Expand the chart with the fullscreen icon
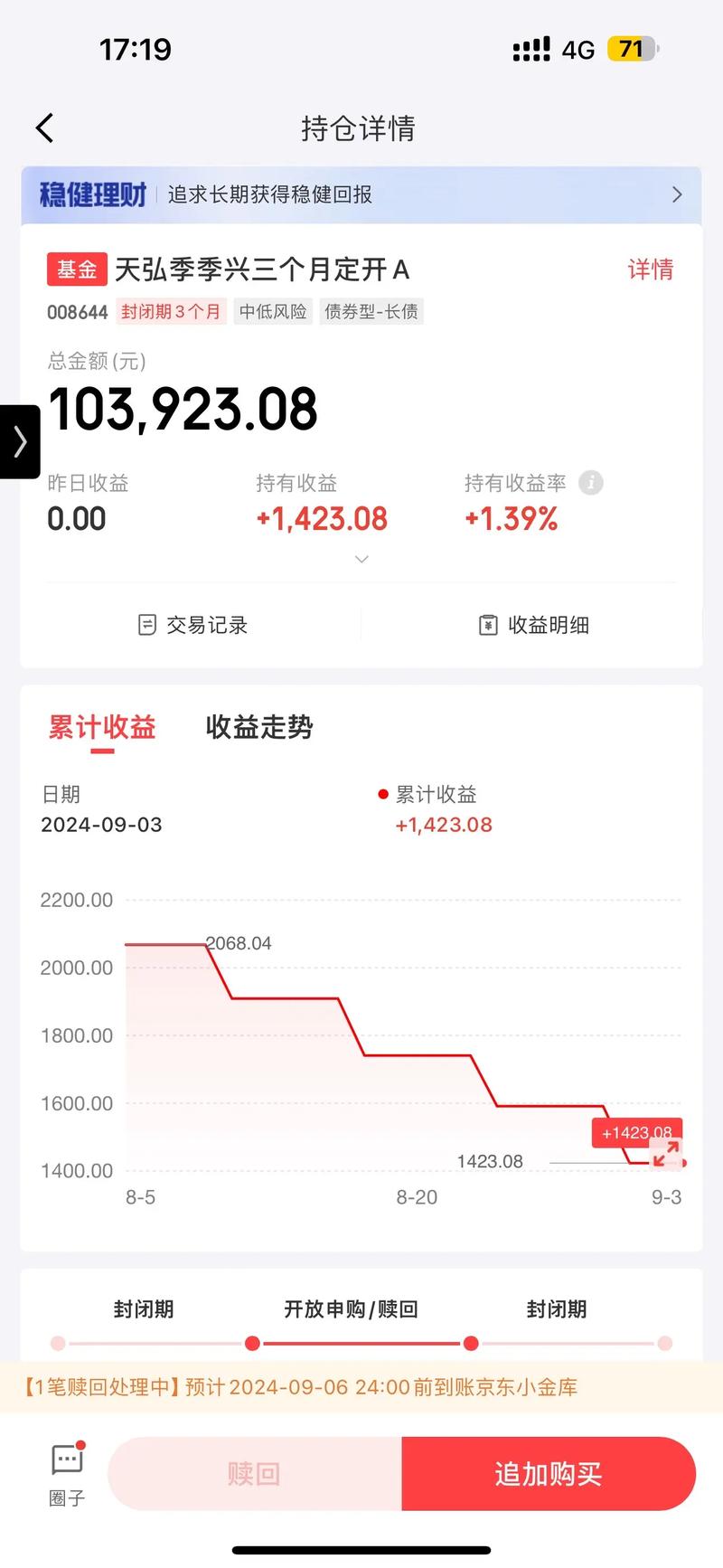 (x=667, y=1153)
